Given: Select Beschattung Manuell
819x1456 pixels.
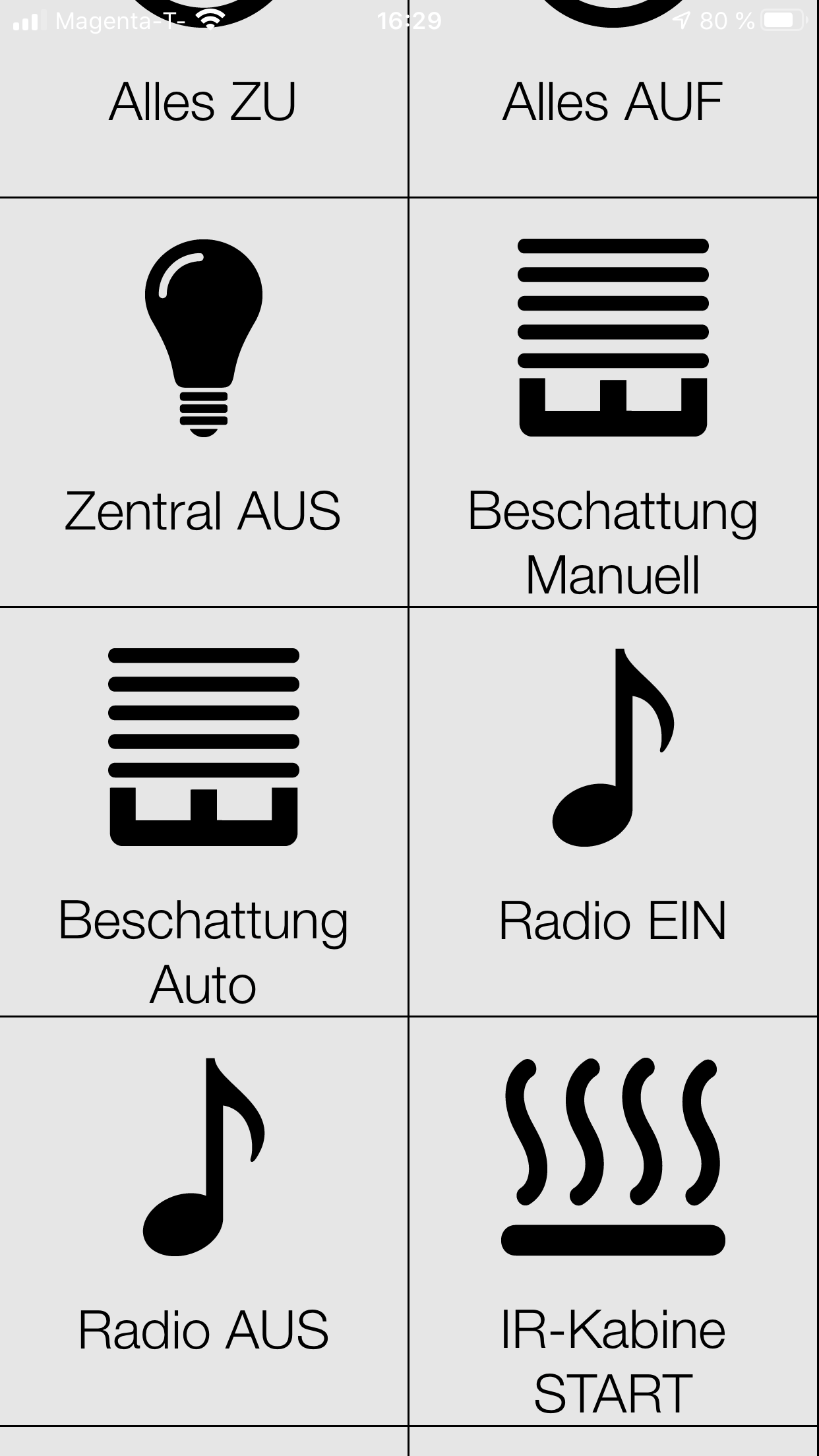Looking at the screenshot, I should 614,402.
